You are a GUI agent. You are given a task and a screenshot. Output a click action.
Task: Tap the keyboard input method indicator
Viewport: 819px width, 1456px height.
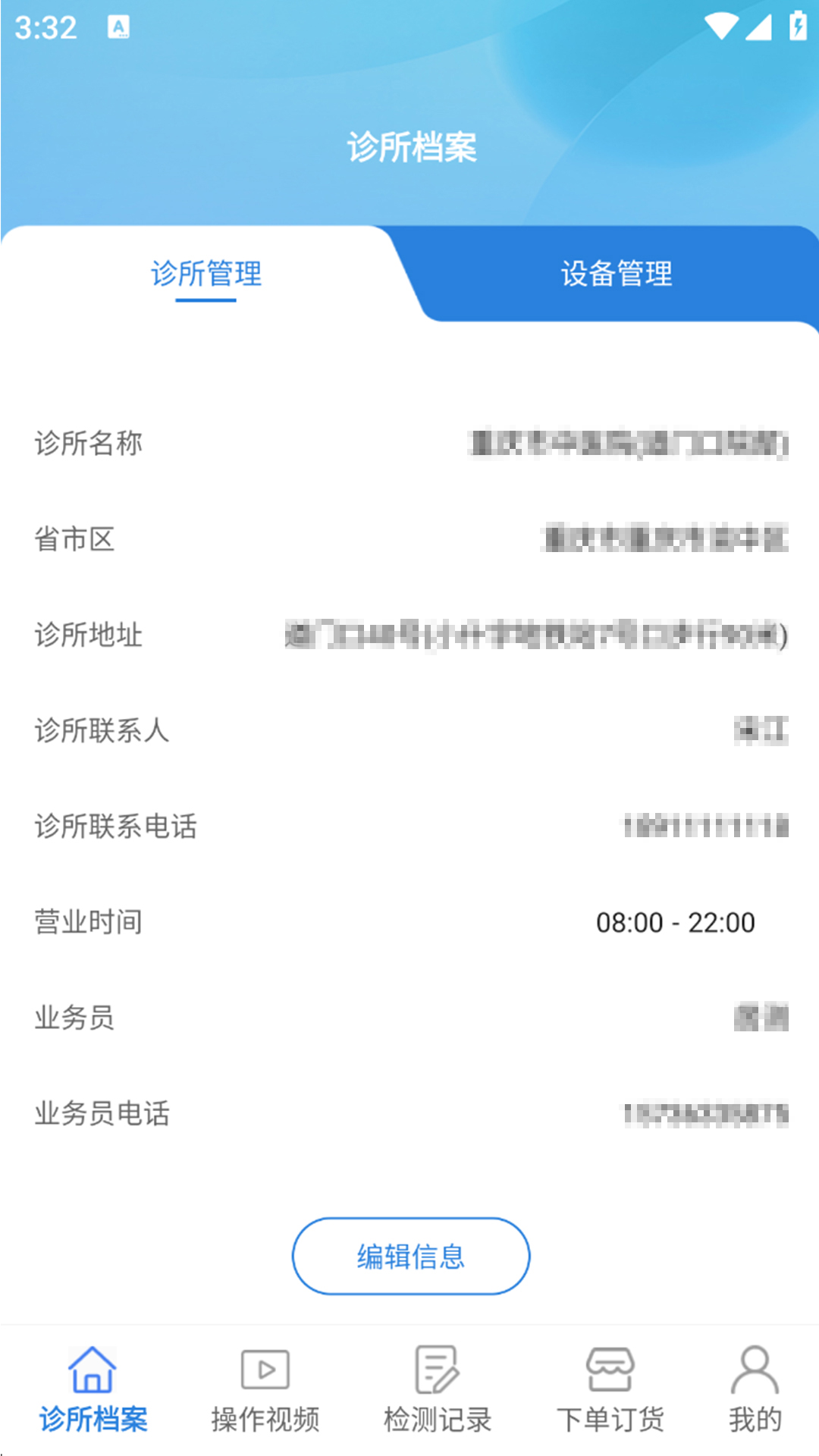coord(118,25)
